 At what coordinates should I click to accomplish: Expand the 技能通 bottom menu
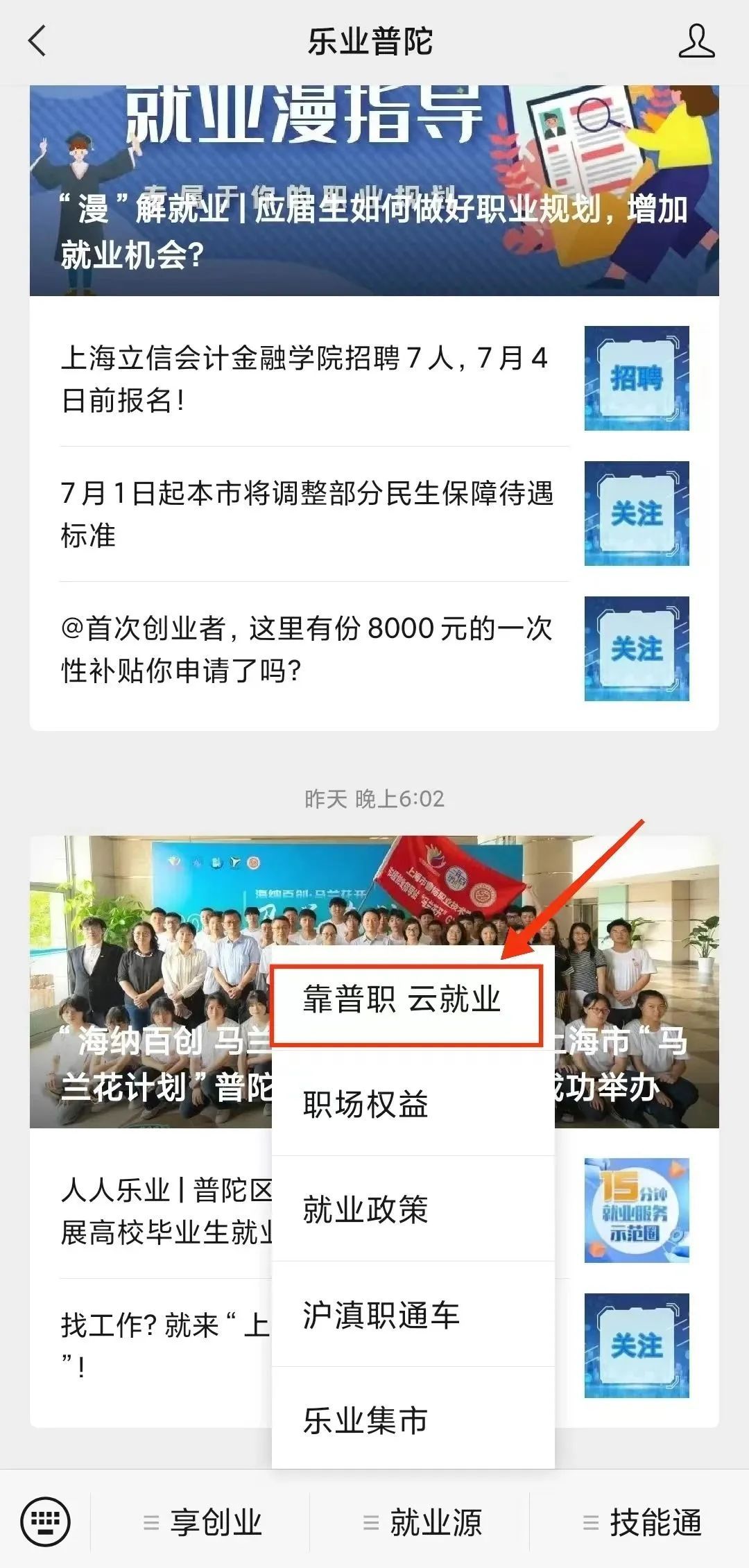[x=642, y=1523]
